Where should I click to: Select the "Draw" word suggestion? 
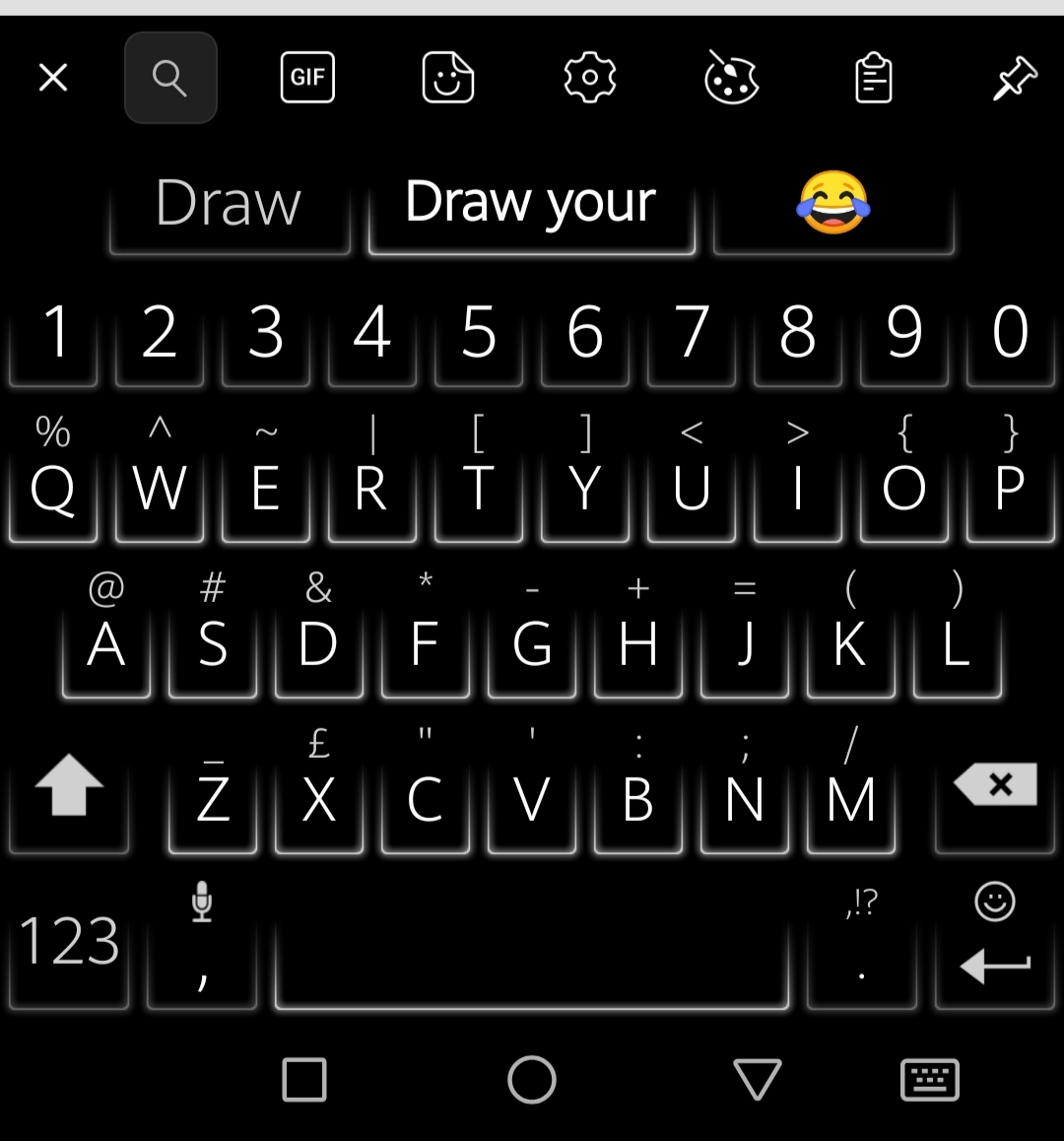[x=230, y=205]
